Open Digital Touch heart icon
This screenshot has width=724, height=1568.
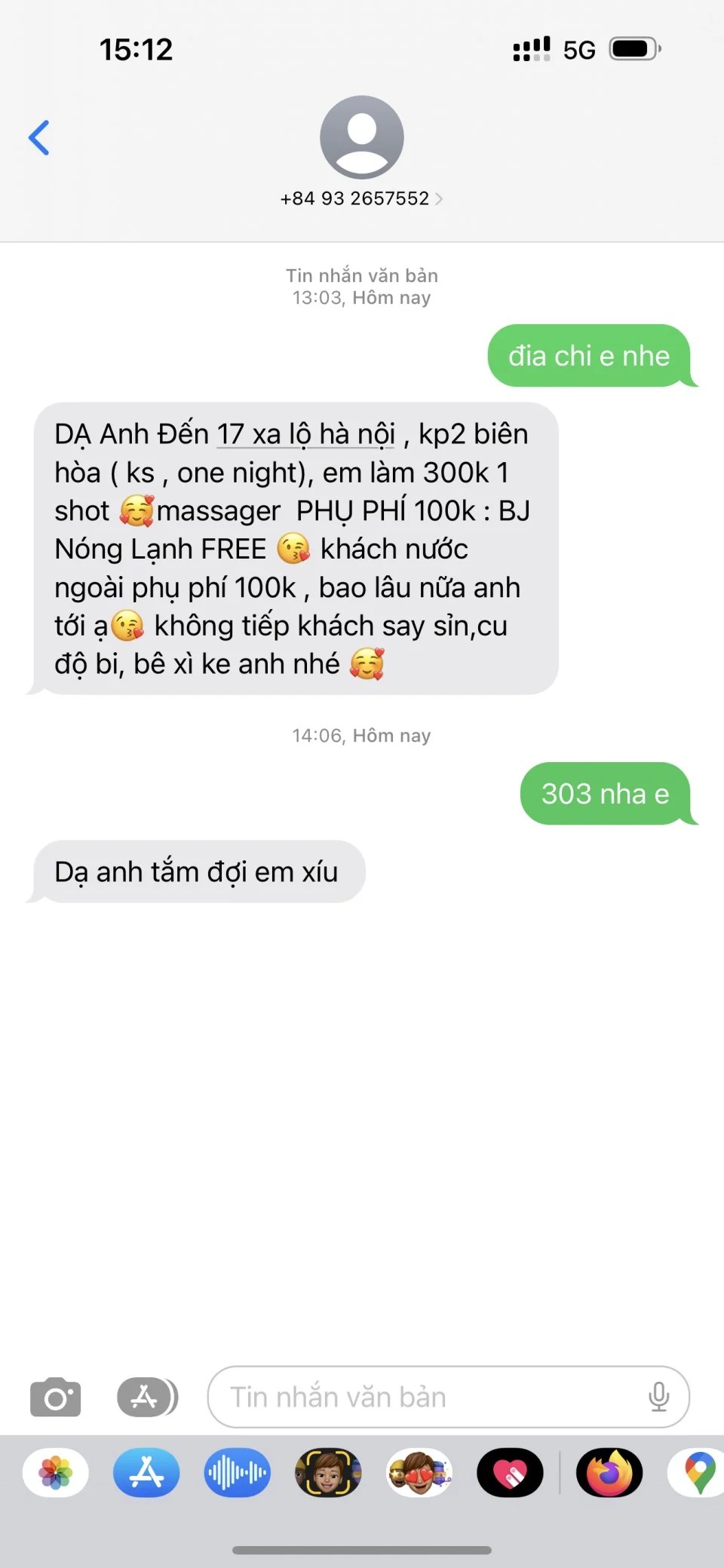(510, 1472)
